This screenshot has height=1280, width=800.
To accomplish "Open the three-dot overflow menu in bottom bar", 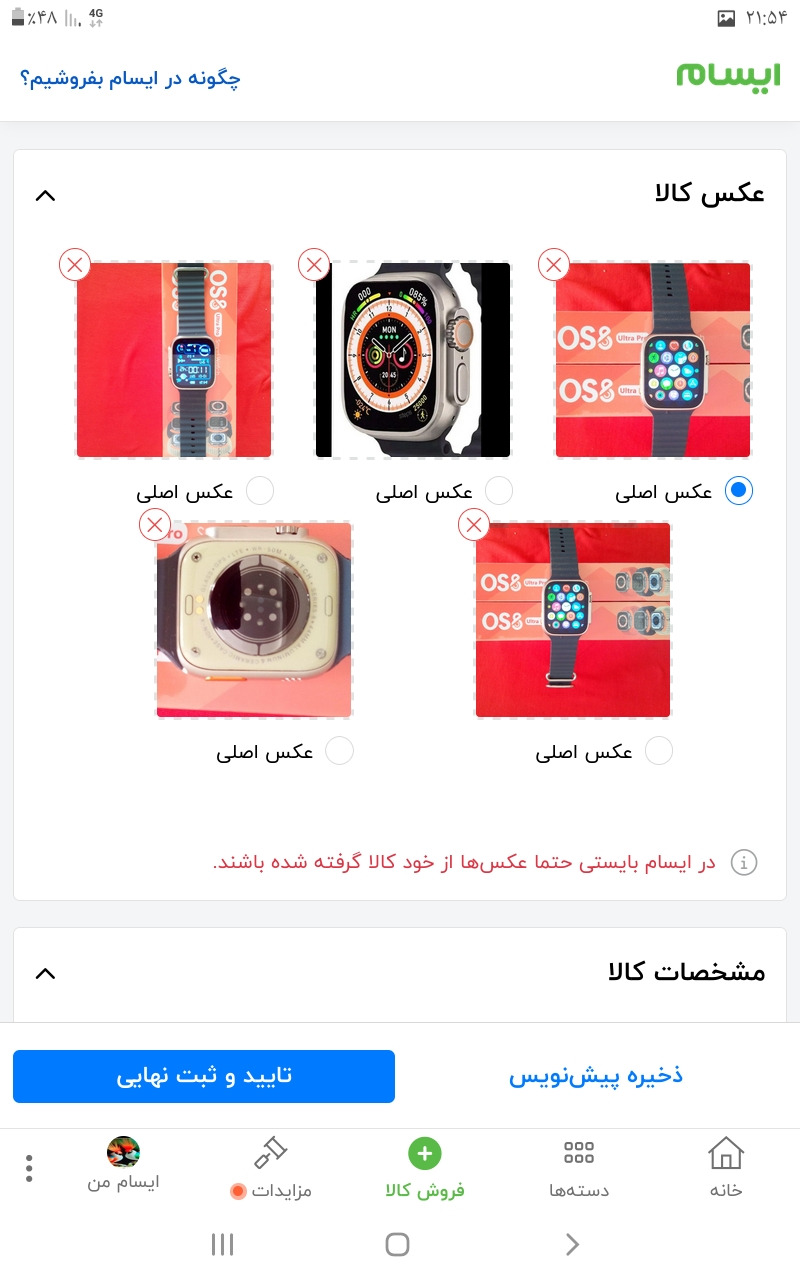I will click(x=29, y=1167).
